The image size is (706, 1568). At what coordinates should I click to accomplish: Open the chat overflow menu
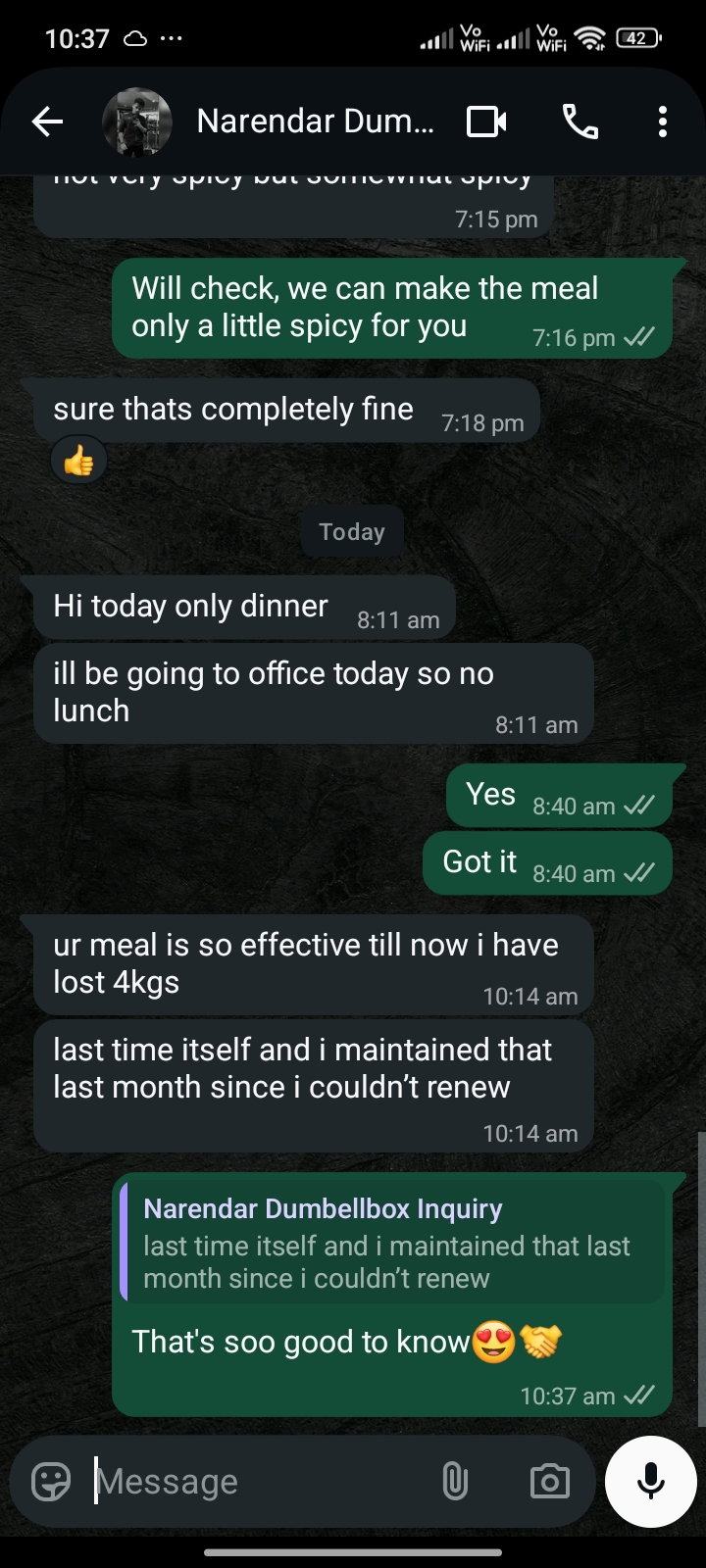(x=663, y=122)
